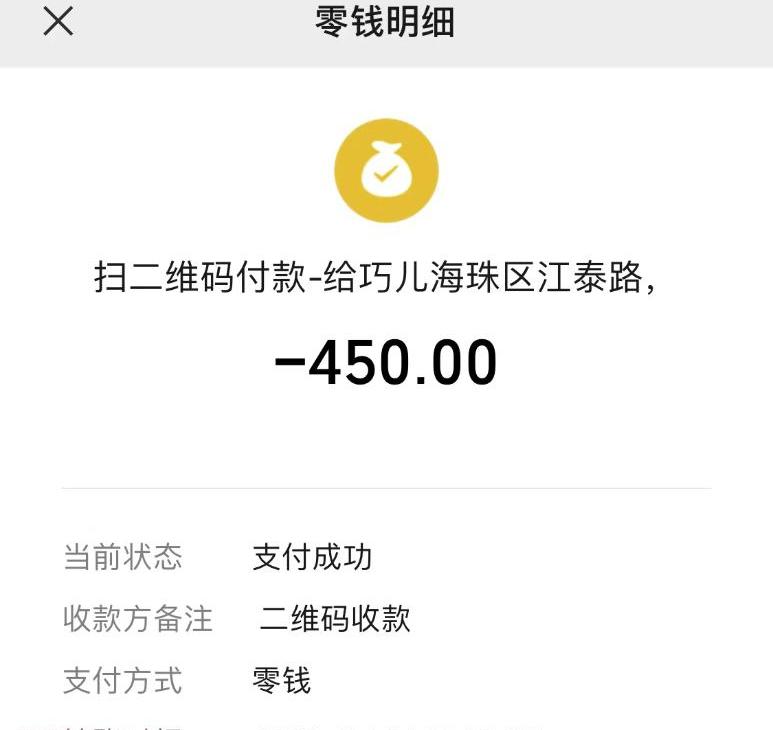Close the 零钱明细 page
Screen dimensions: 773x730
[58, 21]
